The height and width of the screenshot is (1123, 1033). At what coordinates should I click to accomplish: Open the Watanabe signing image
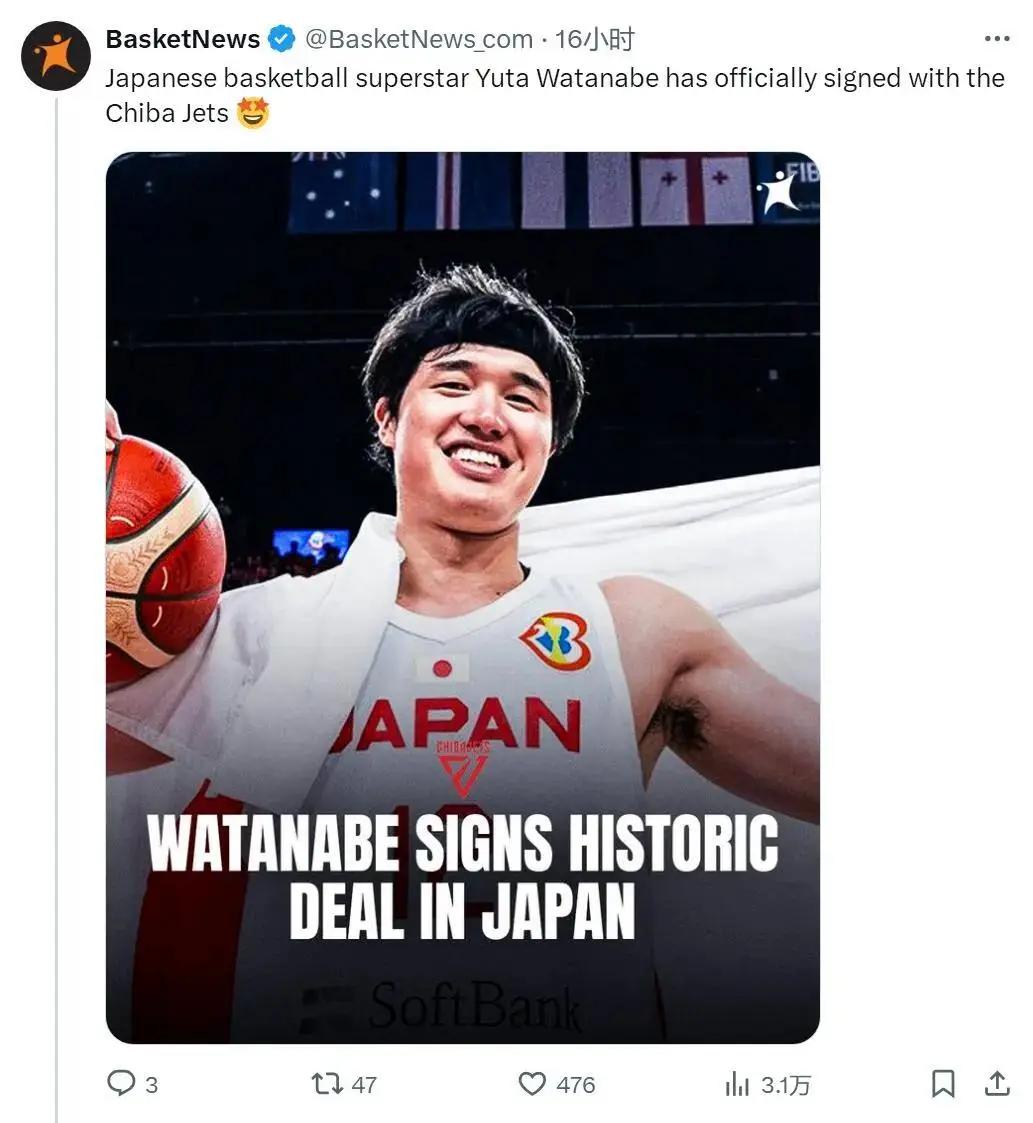pyautogui.click(x=462, y=597)
